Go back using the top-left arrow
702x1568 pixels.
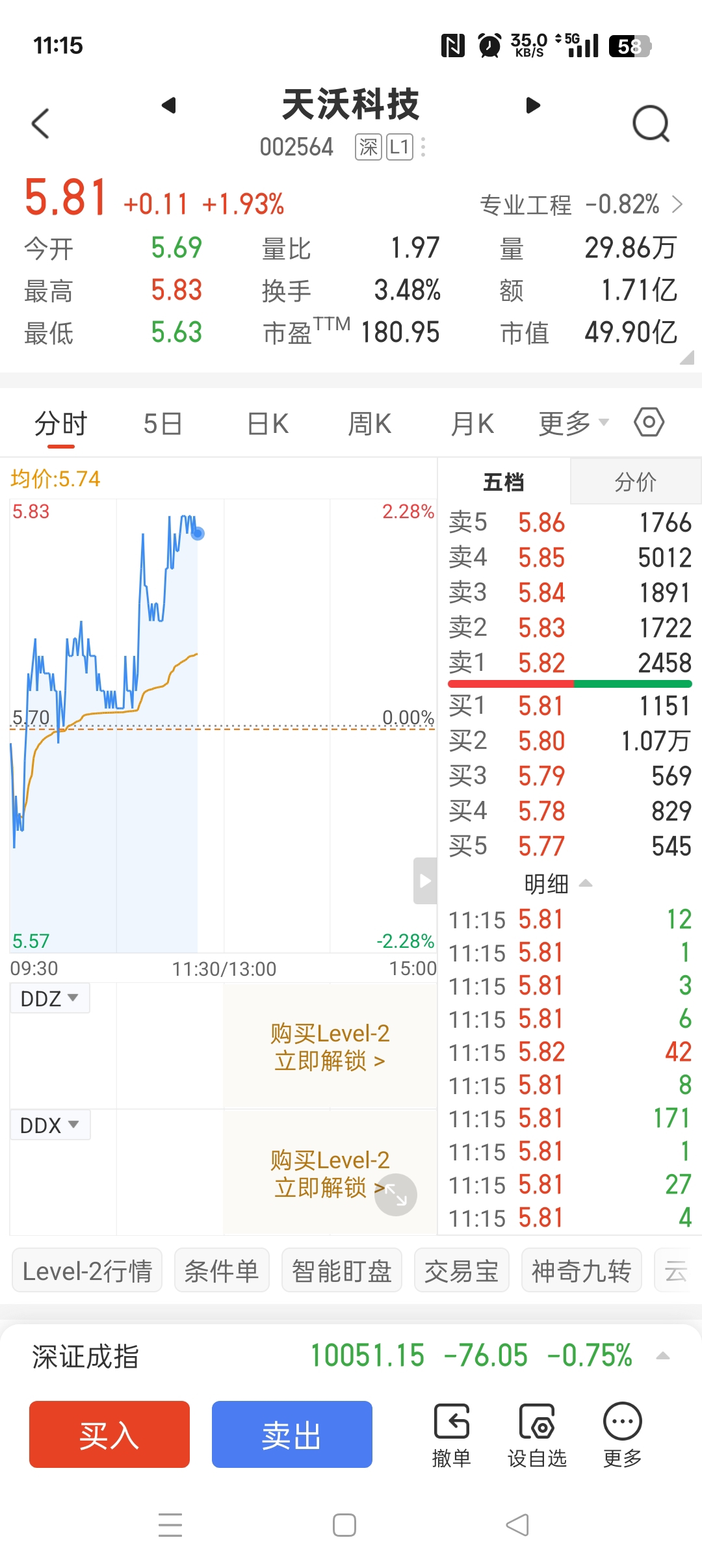point(40,124)
